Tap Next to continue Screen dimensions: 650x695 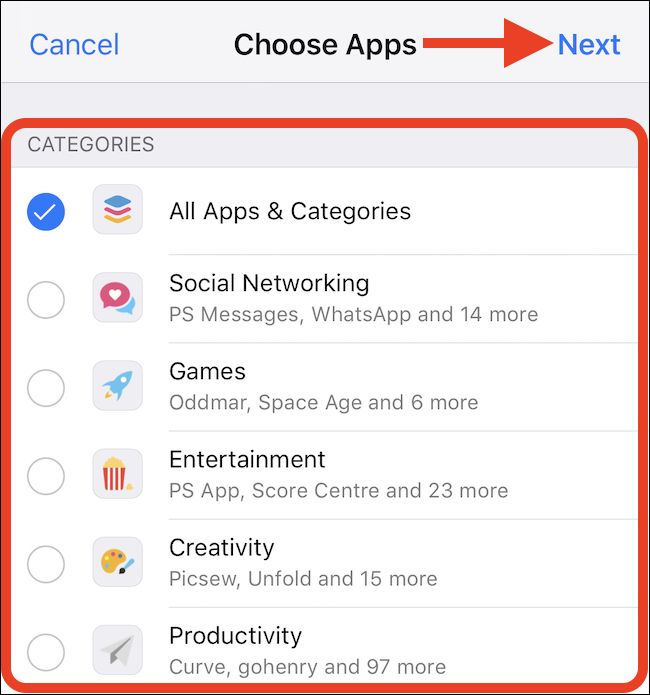coord(589,45)
